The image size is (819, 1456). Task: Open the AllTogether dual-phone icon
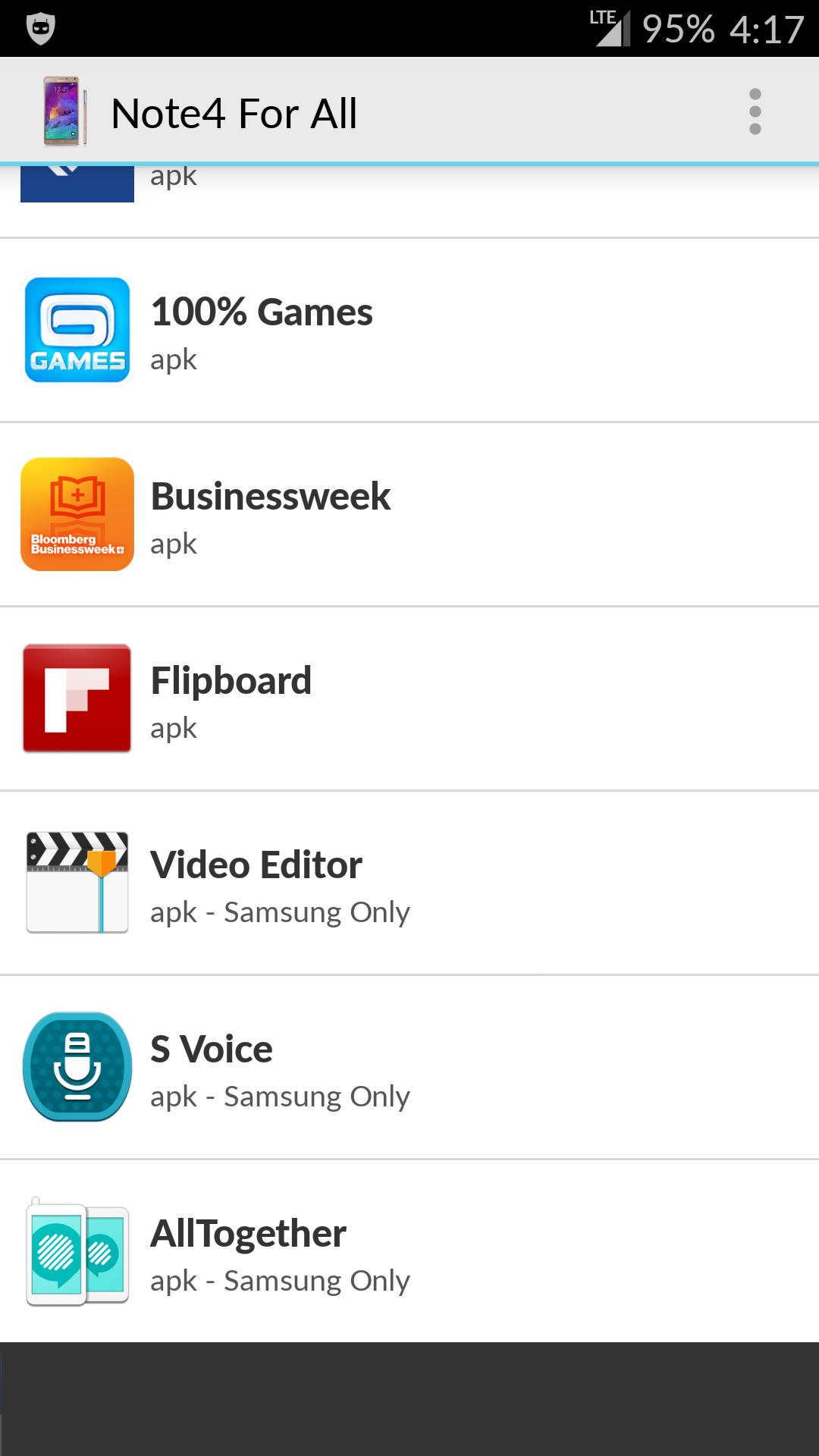click(x=76, y=1251)
